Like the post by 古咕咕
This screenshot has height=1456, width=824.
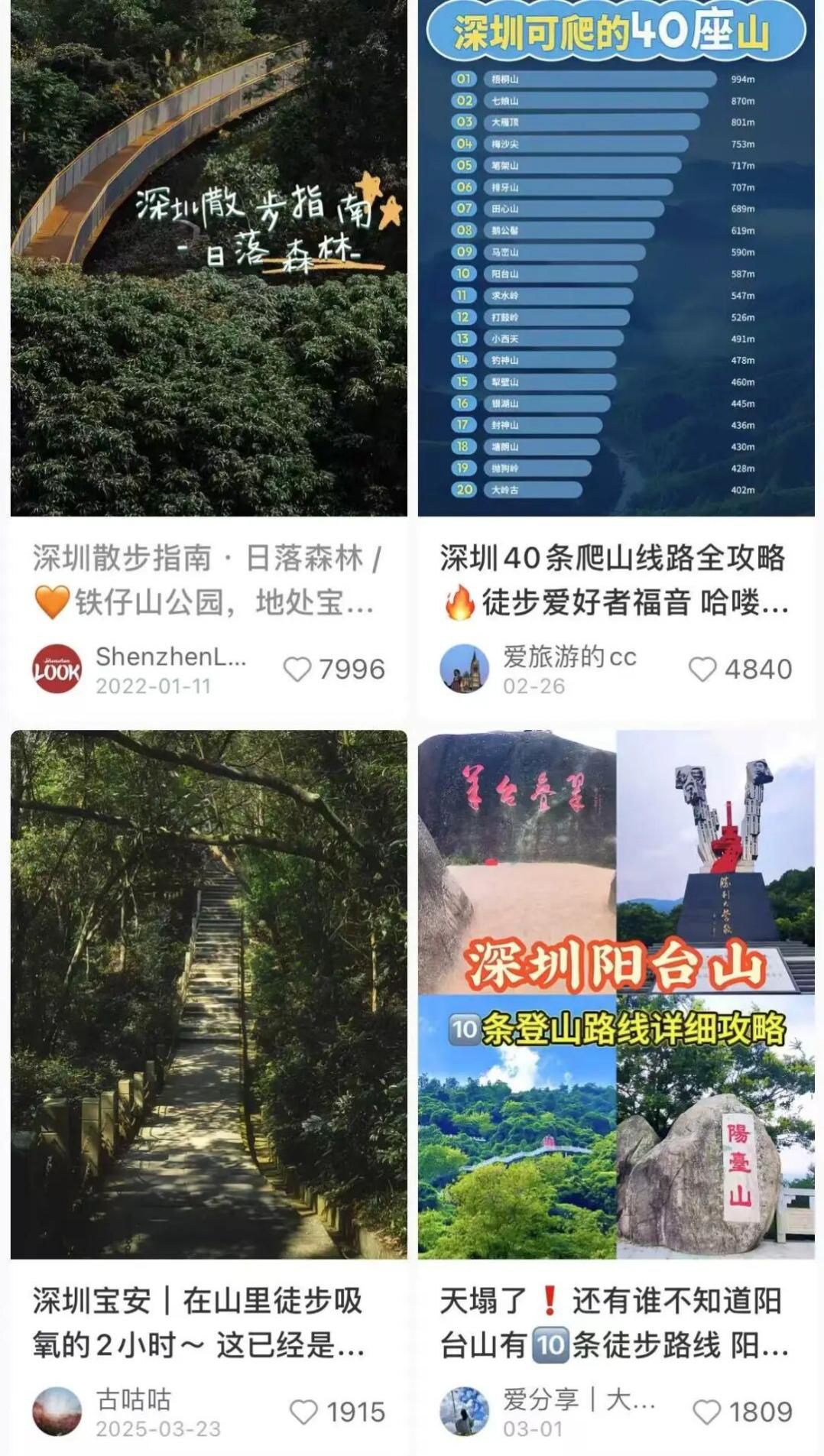(303, 1412)
